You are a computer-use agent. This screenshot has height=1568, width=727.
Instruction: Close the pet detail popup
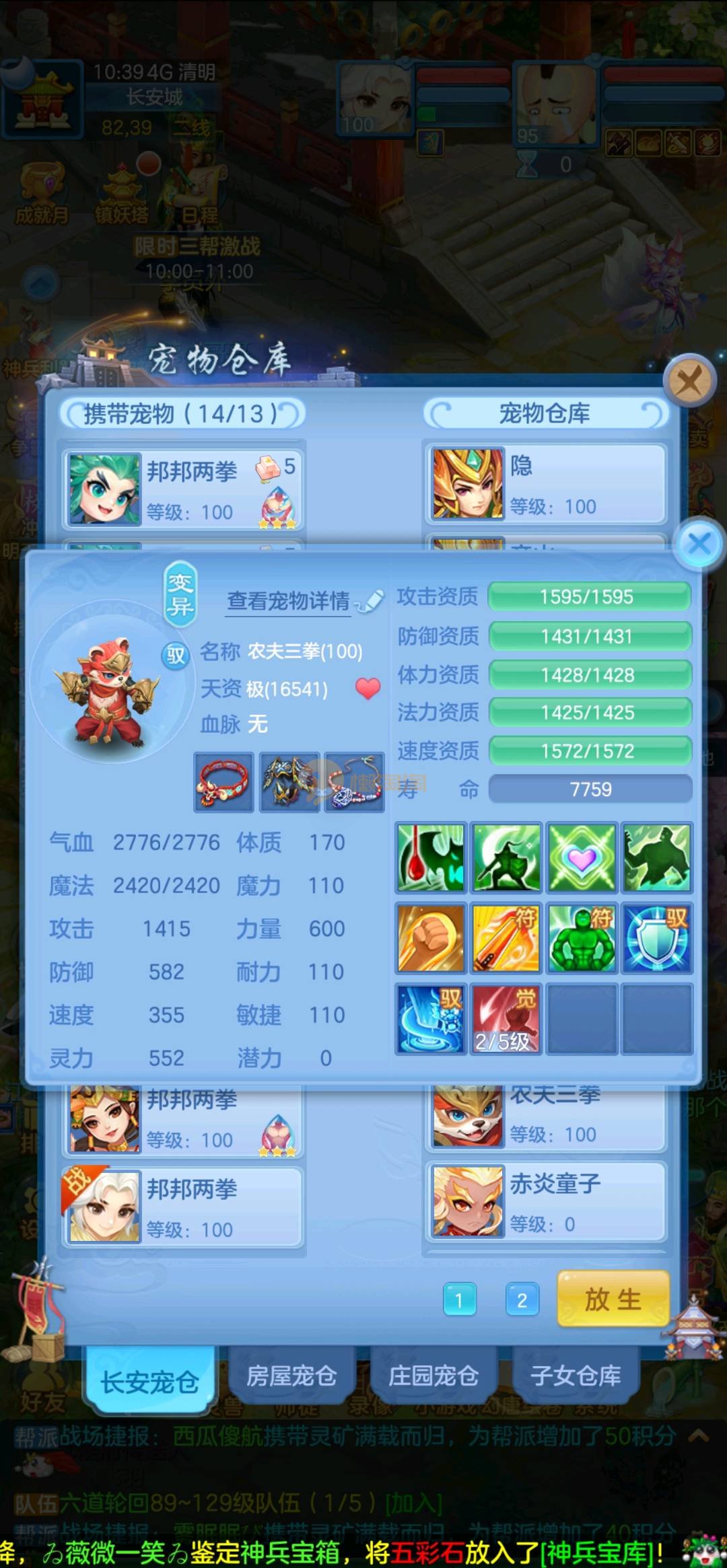click(x=699, y=543)
